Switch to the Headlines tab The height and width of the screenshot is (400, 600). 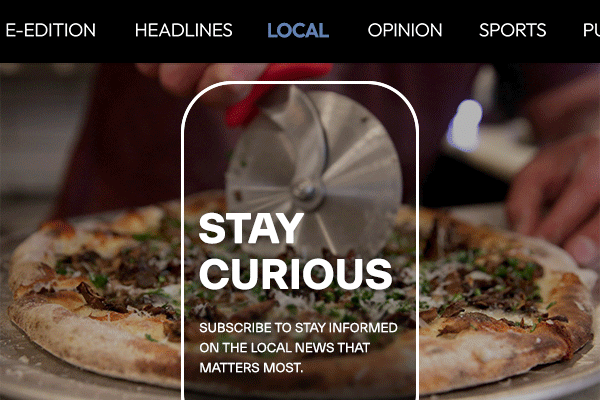183,30
